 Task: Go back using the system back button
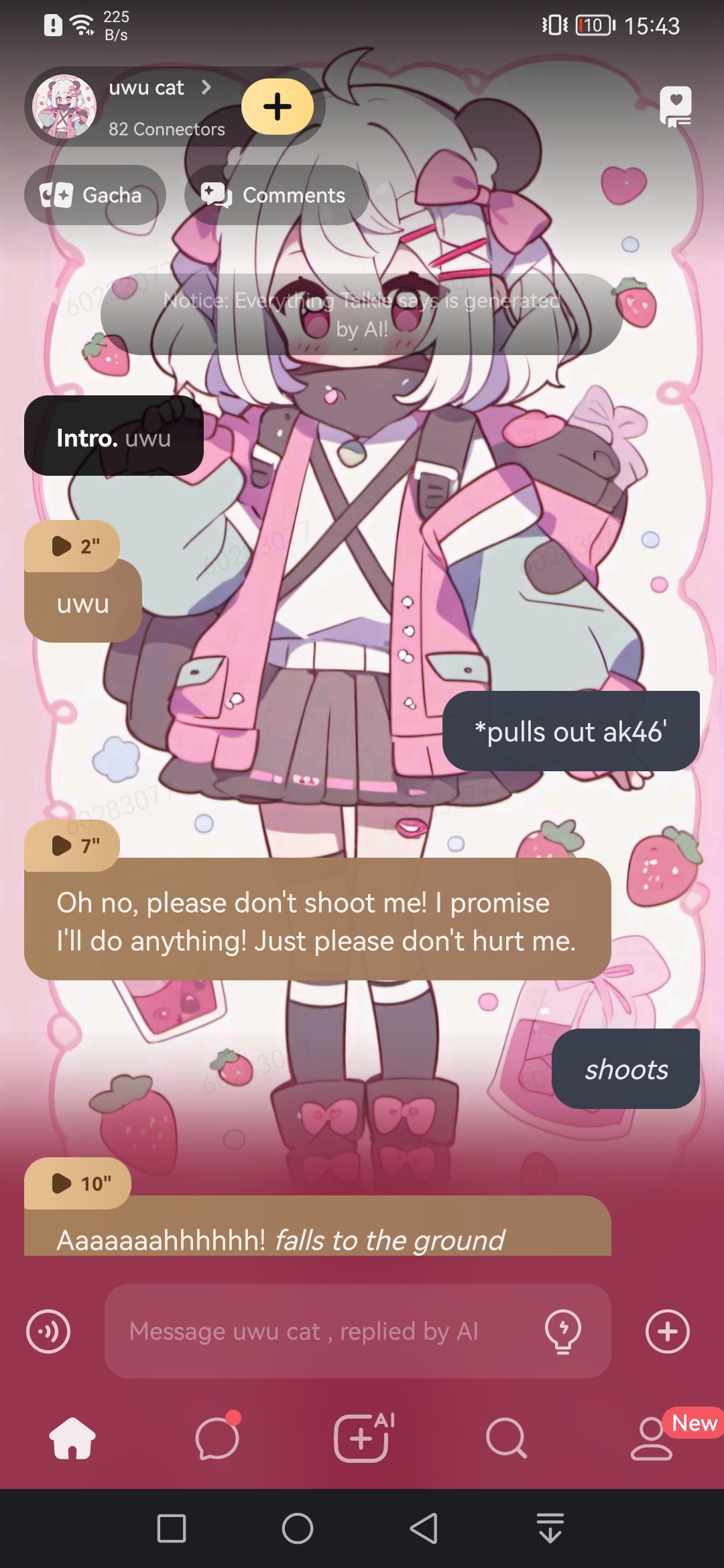tap(424, 1528)
